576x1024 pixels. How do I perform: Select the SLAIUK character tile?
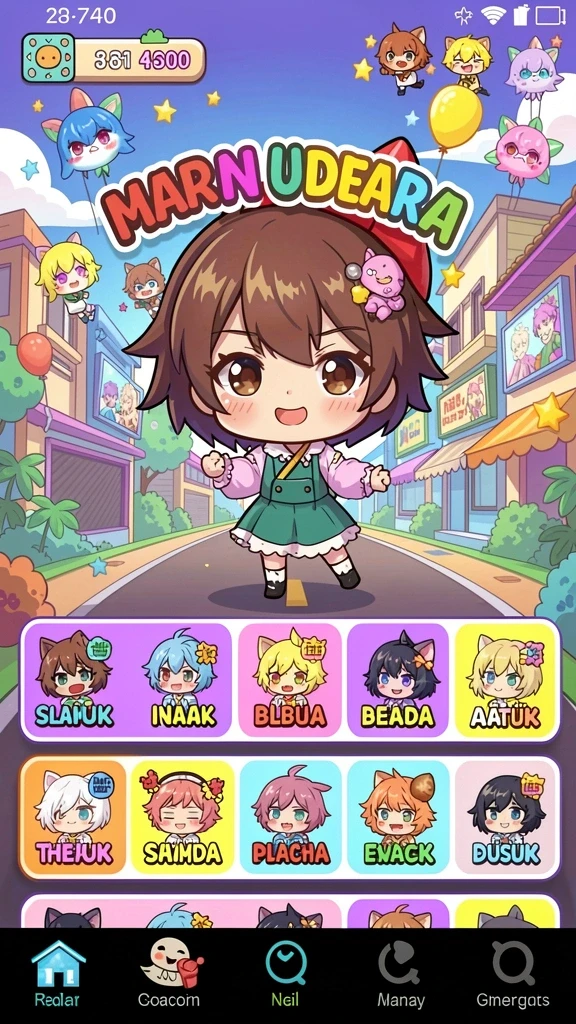75,680
